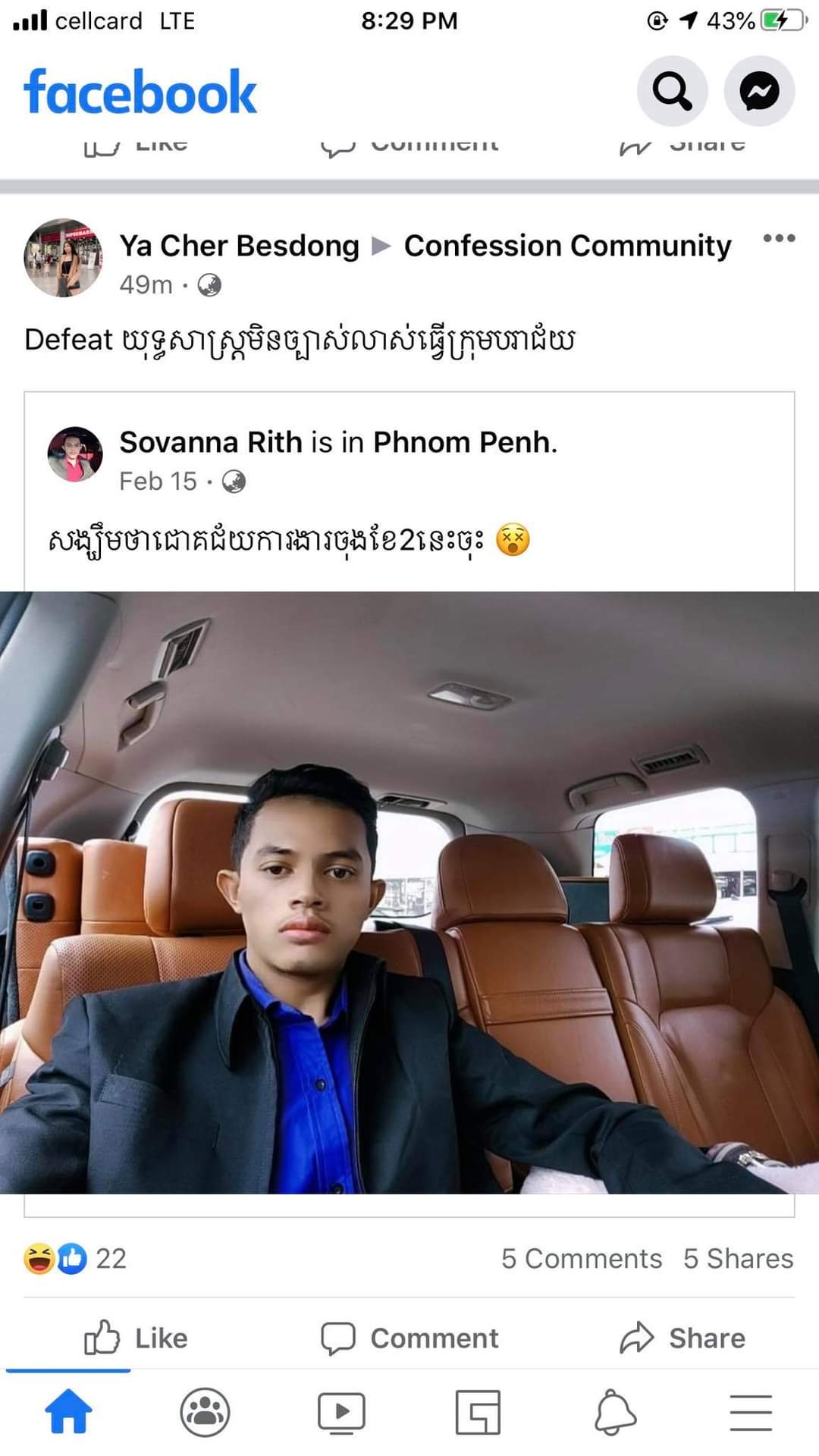Open the Confession Community group
Screen dimensions: 819x1456
click(x=567, y=246)
